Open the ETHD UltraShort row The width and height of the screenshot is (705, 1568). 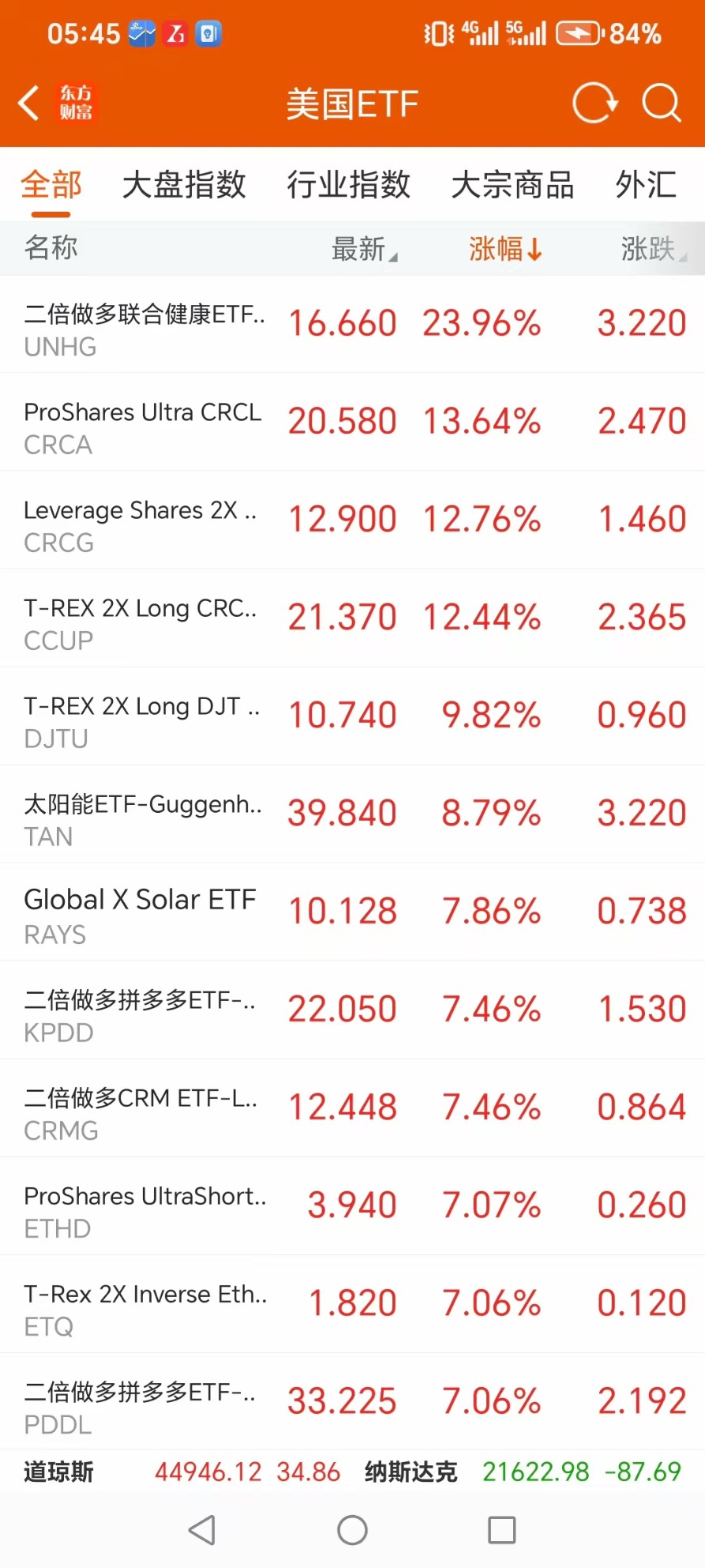pos(352,1206)
